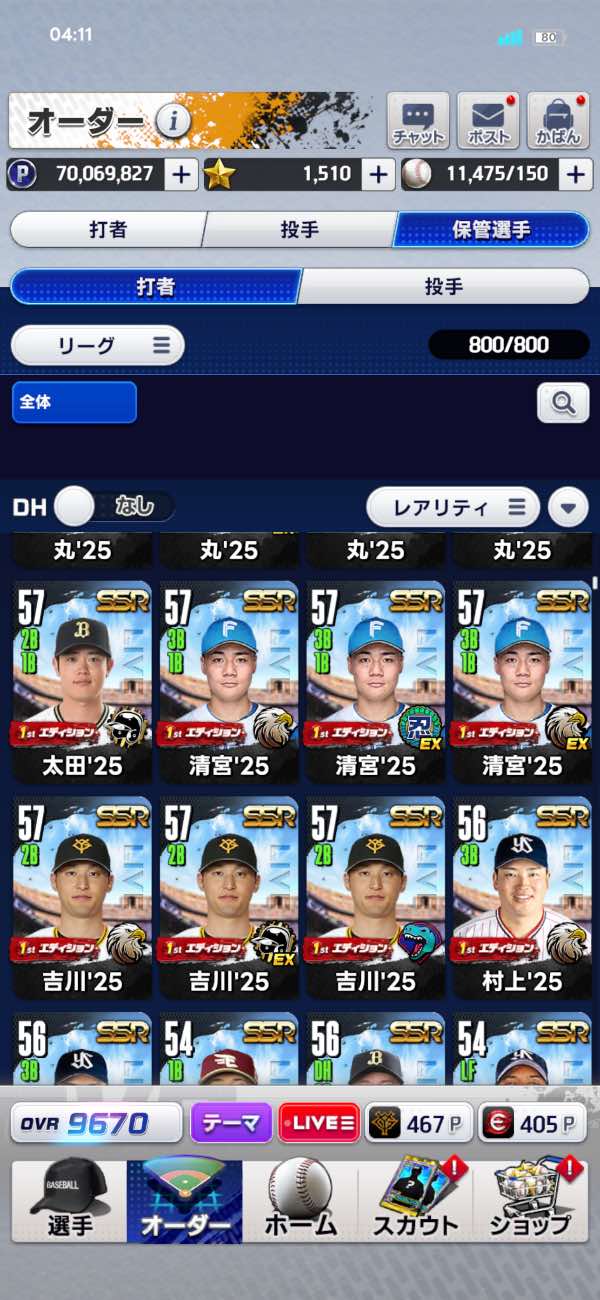Switch to the top 投手 tab
The image size is (600, 1300).
click(299, 229)
